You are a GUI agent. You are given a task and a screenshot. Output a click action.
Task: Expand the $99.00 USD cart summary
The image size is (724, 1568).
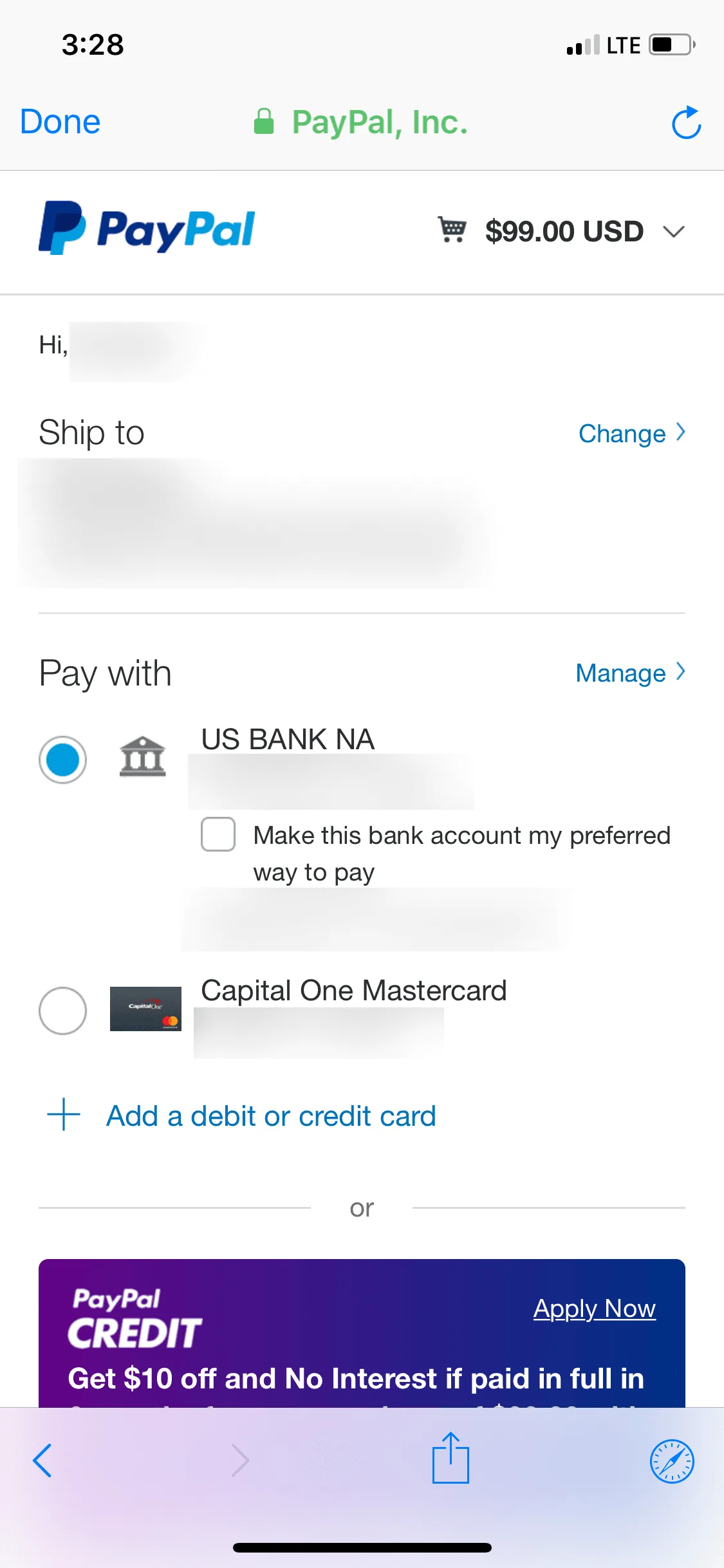(x=561, y=231)
